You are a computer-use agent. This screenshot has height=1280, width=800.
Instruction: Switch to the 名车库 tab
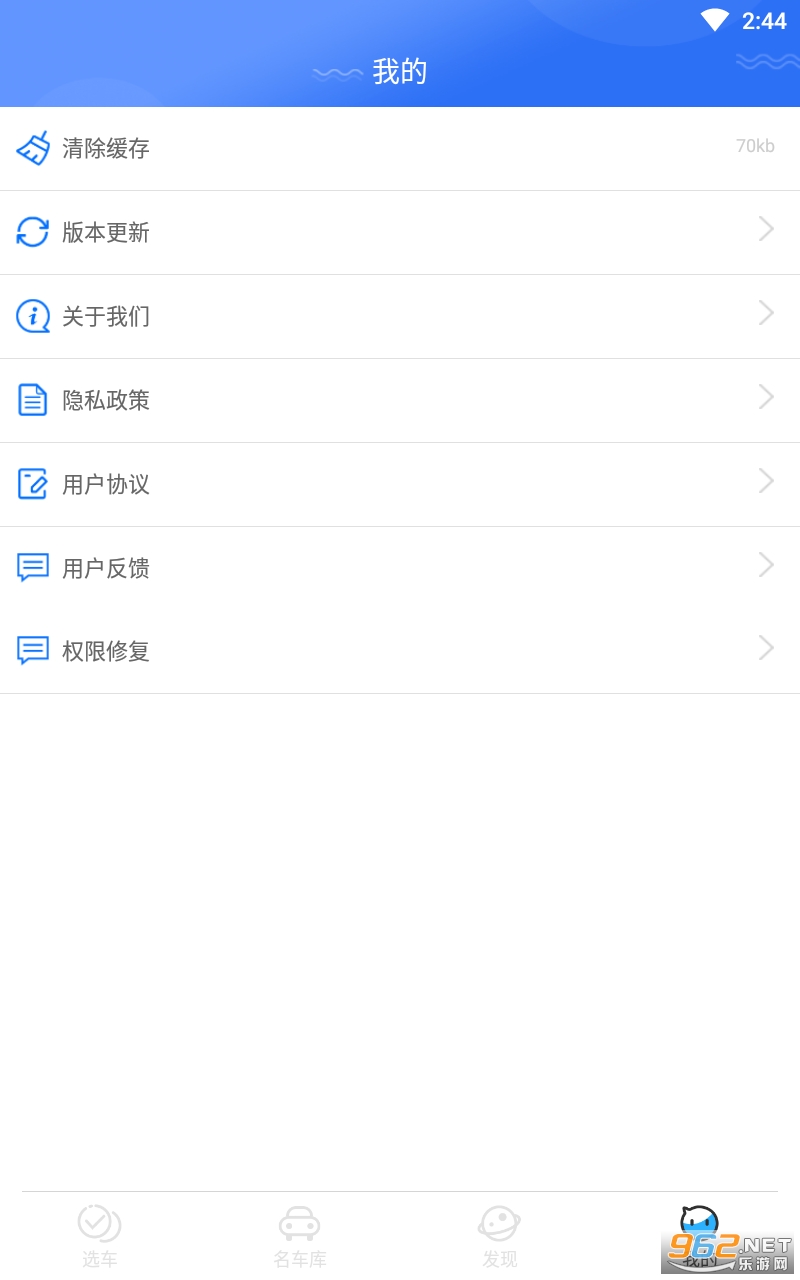(x=300, y=1236)
